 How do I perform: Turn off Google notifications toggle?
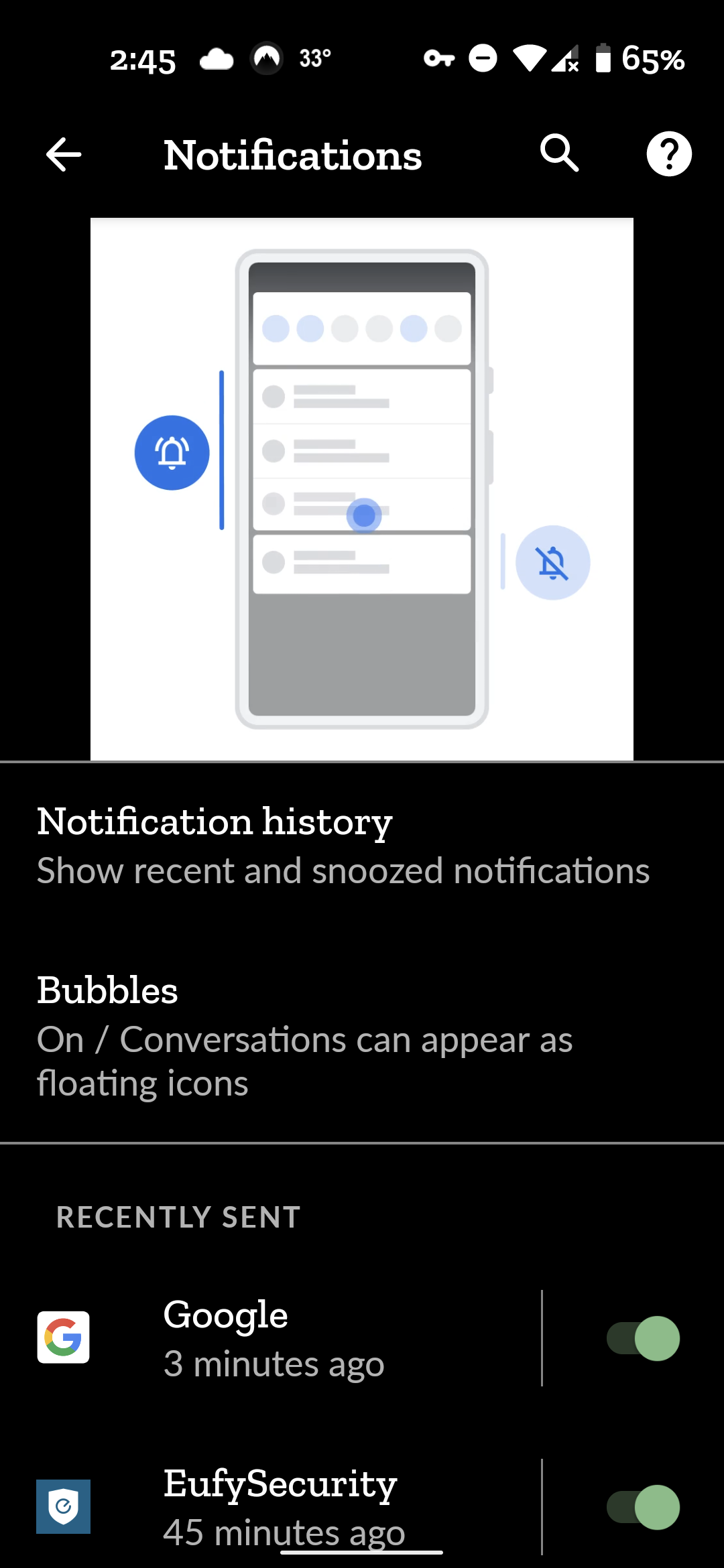coord(643,1338)
